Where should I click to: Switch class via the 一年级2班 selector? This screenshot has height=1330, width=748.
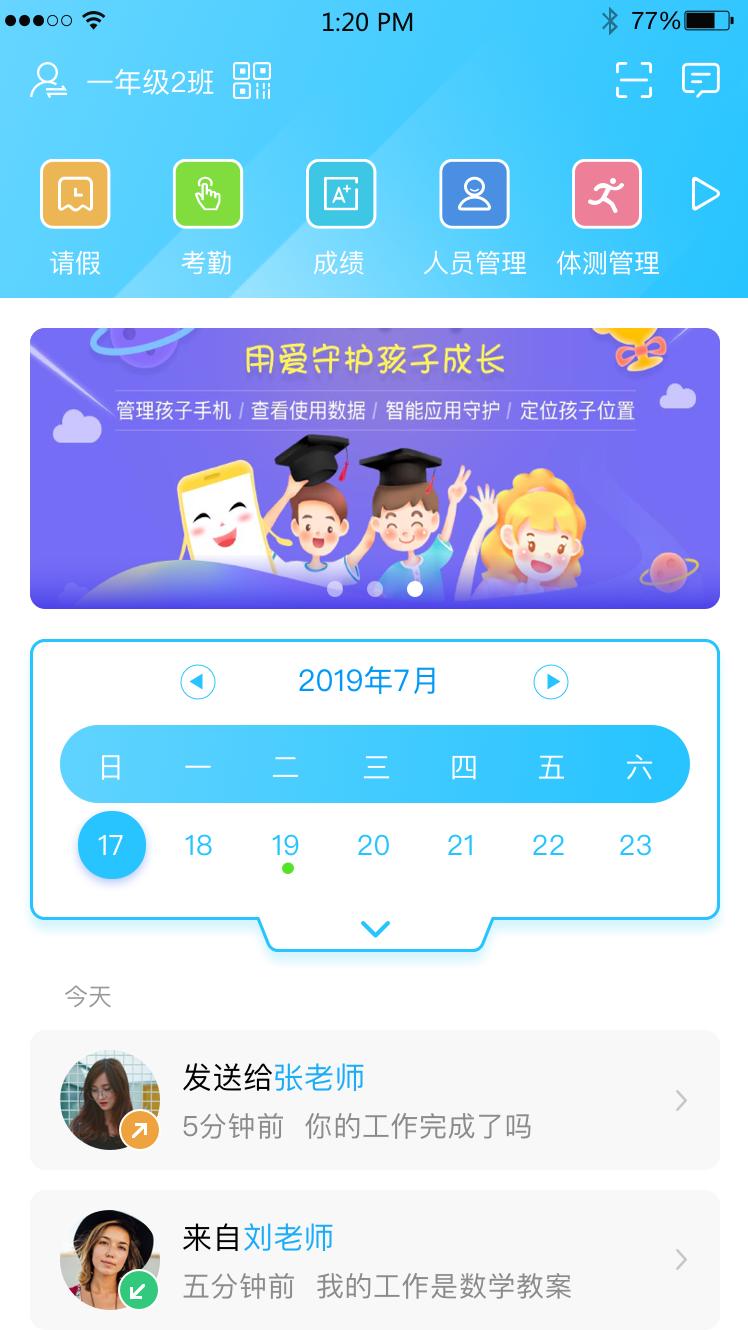click(x=150, y=82)
